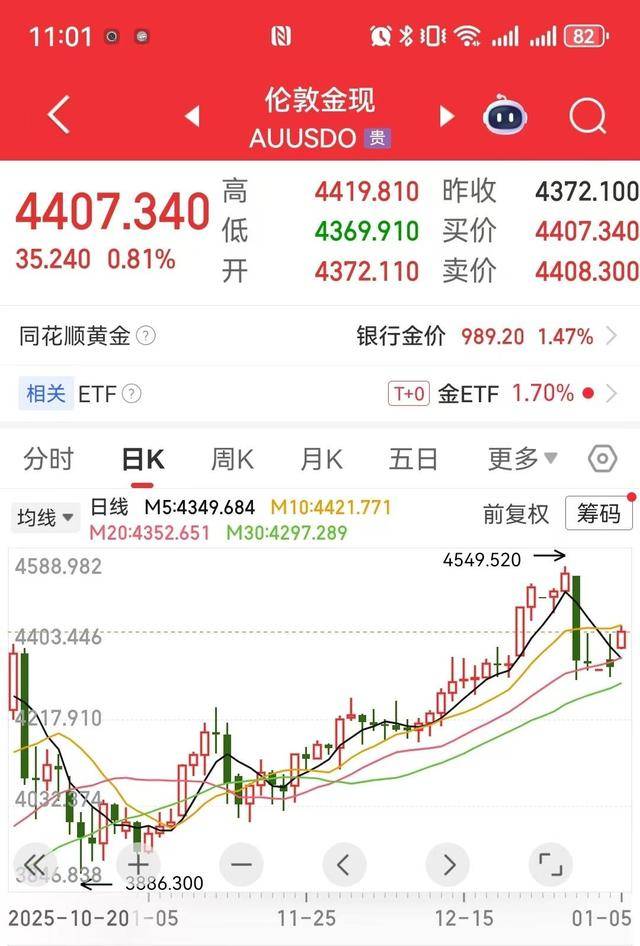Viewport: 640px width, 946px height.
Task: Switch to the 分时 chart tab
Action: 49,459
